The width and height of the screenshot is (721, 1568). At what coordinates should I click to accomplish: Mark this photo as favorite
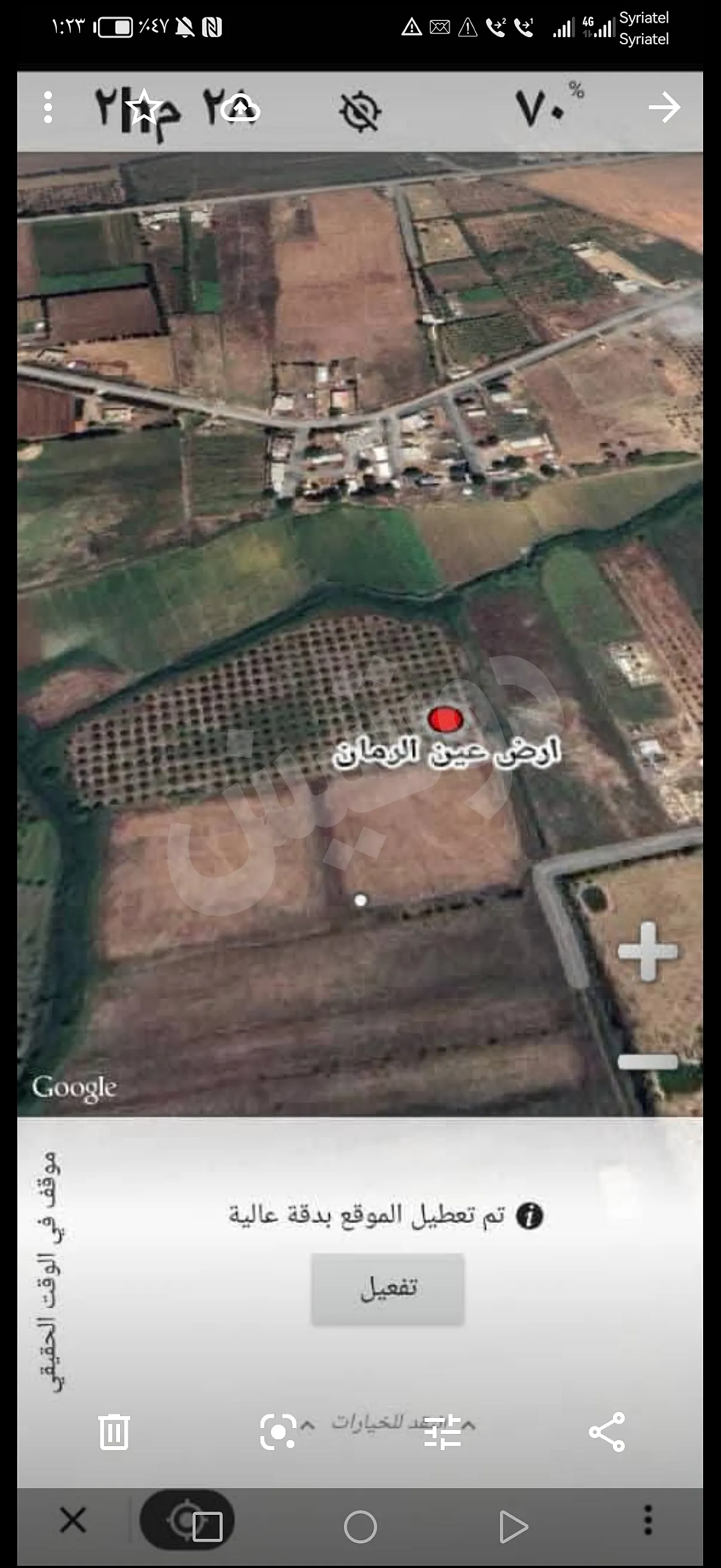click(x=143, y=106)
